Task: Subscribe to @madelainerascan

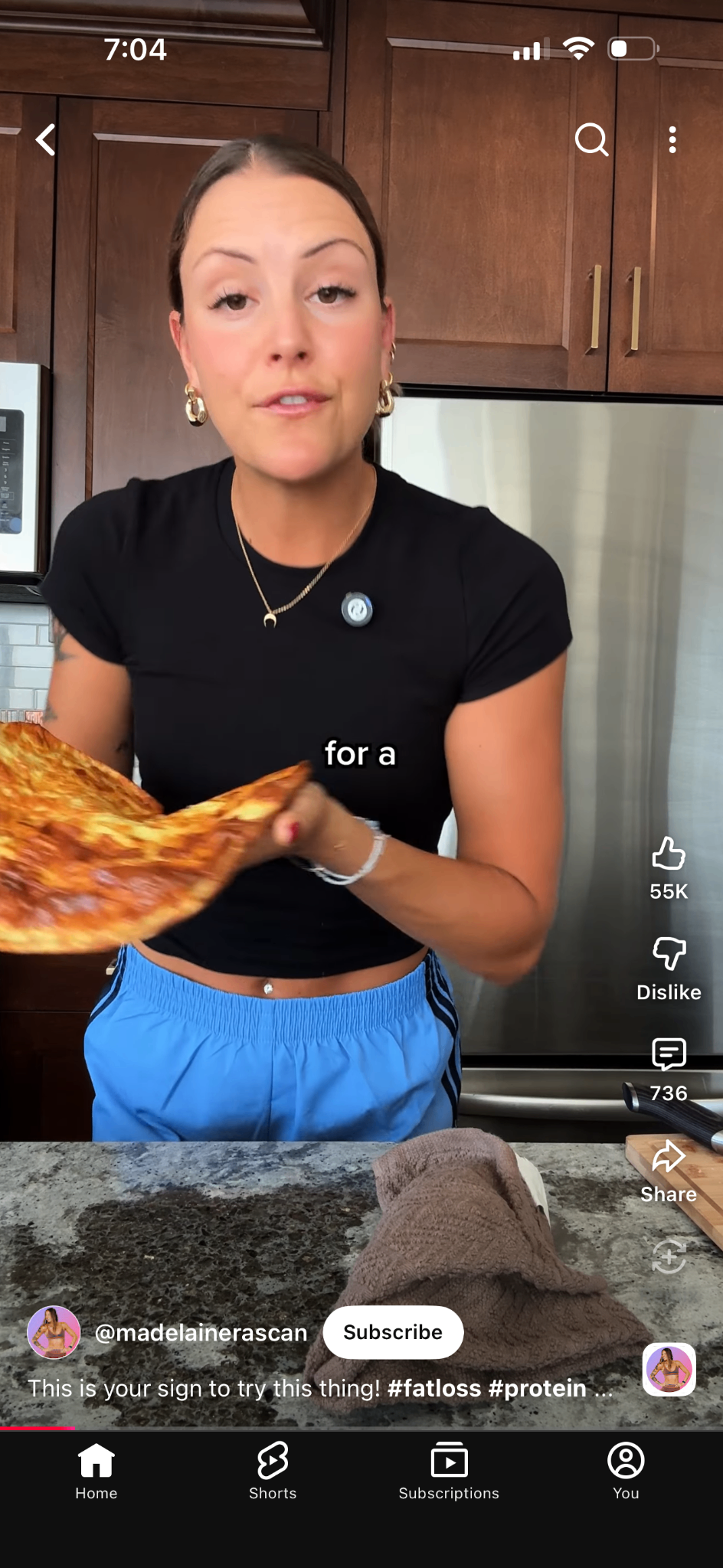Action: click(x=393, y=1332)
